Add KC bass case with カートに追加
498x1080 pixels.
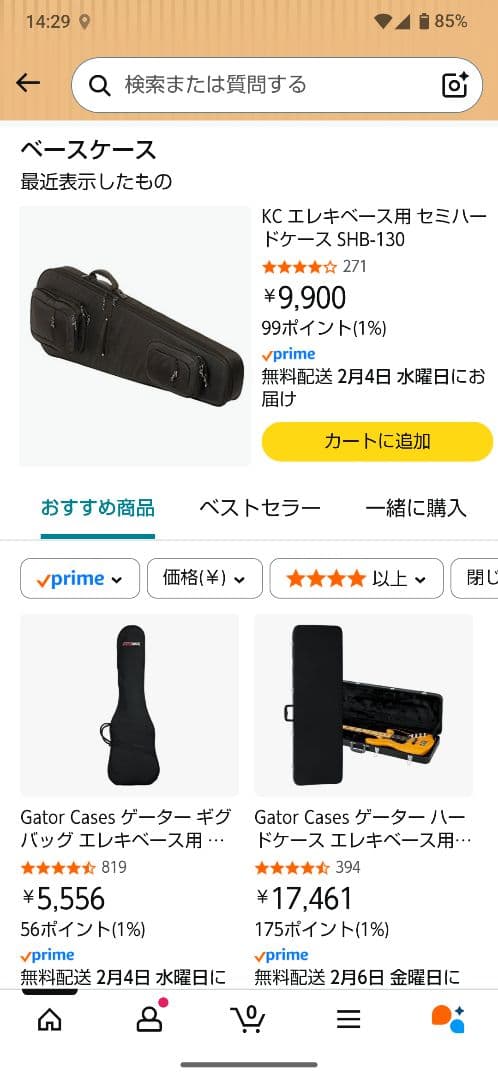tap(377, 442)
